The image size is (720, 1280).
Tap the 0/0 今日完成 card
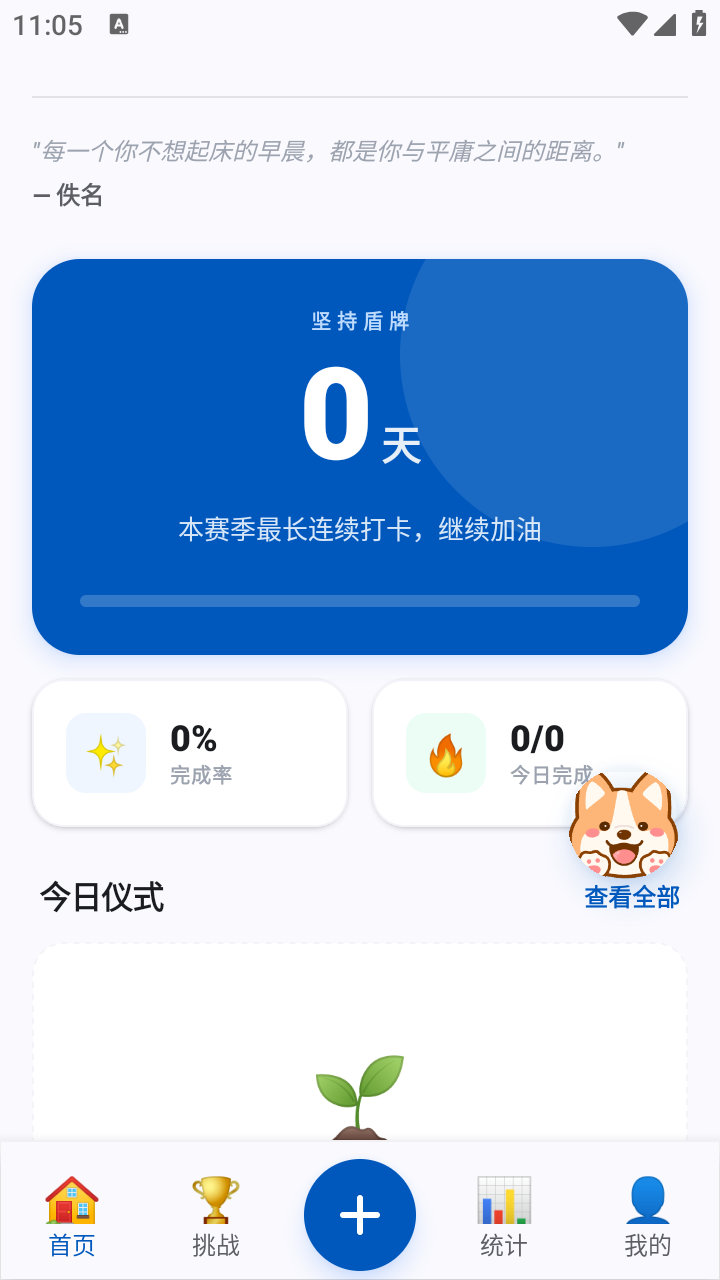[529, 752]
